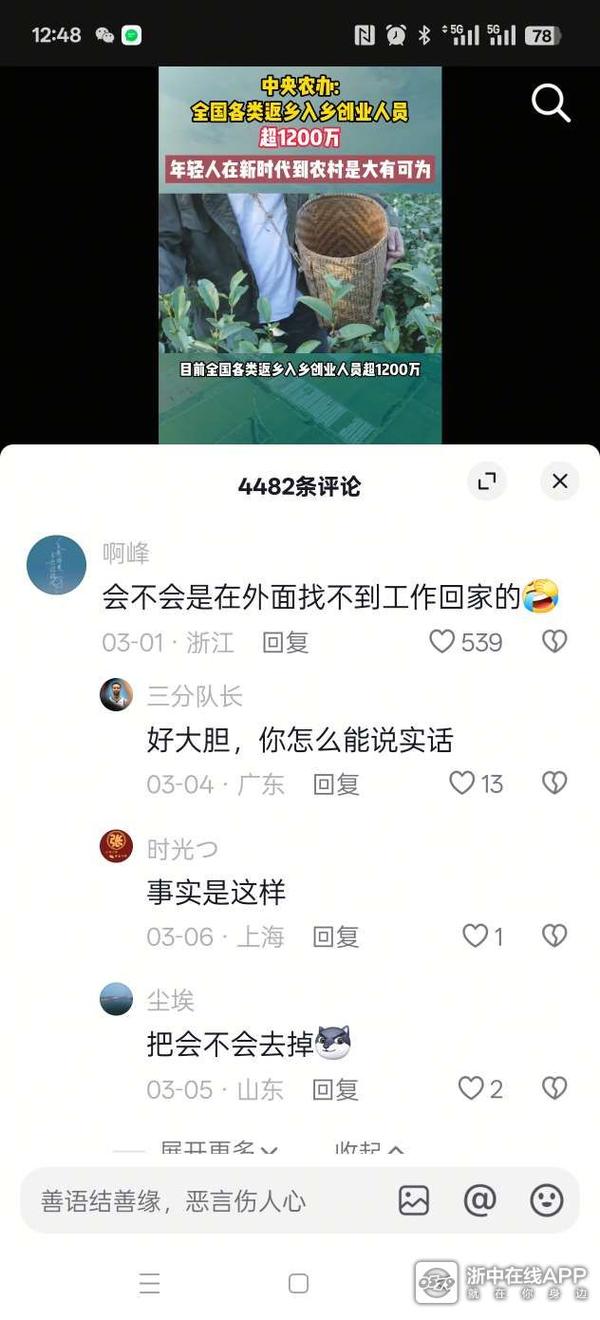Screen dimensions: 600x1320
Task: Attach an image to the comment
Action: tap(414, 1200)
